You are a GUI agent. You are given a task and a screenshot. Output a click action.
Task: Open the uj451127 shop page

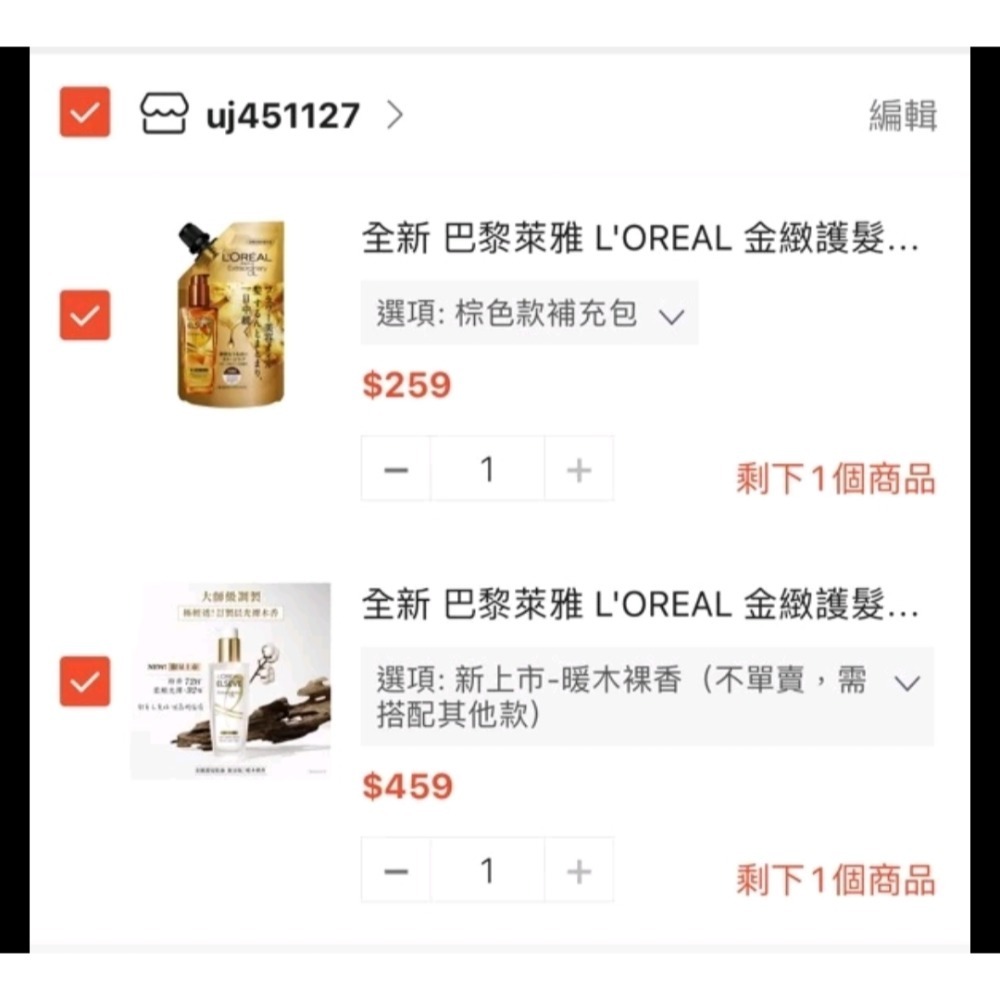[282, 116]
